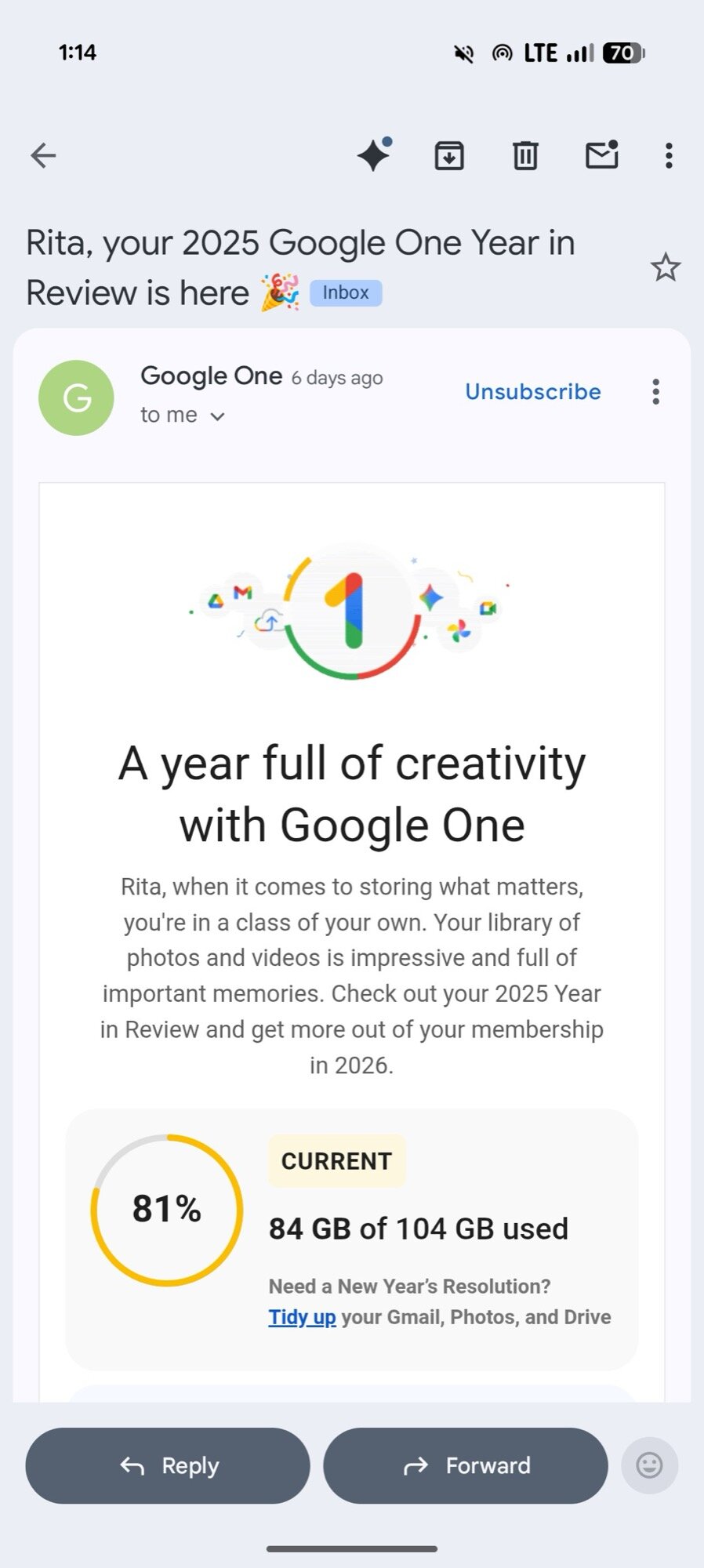The height and width of the screenshot is (1568, 704).
Task: Open more options for the email thread
Action: [x=667, y=155]
